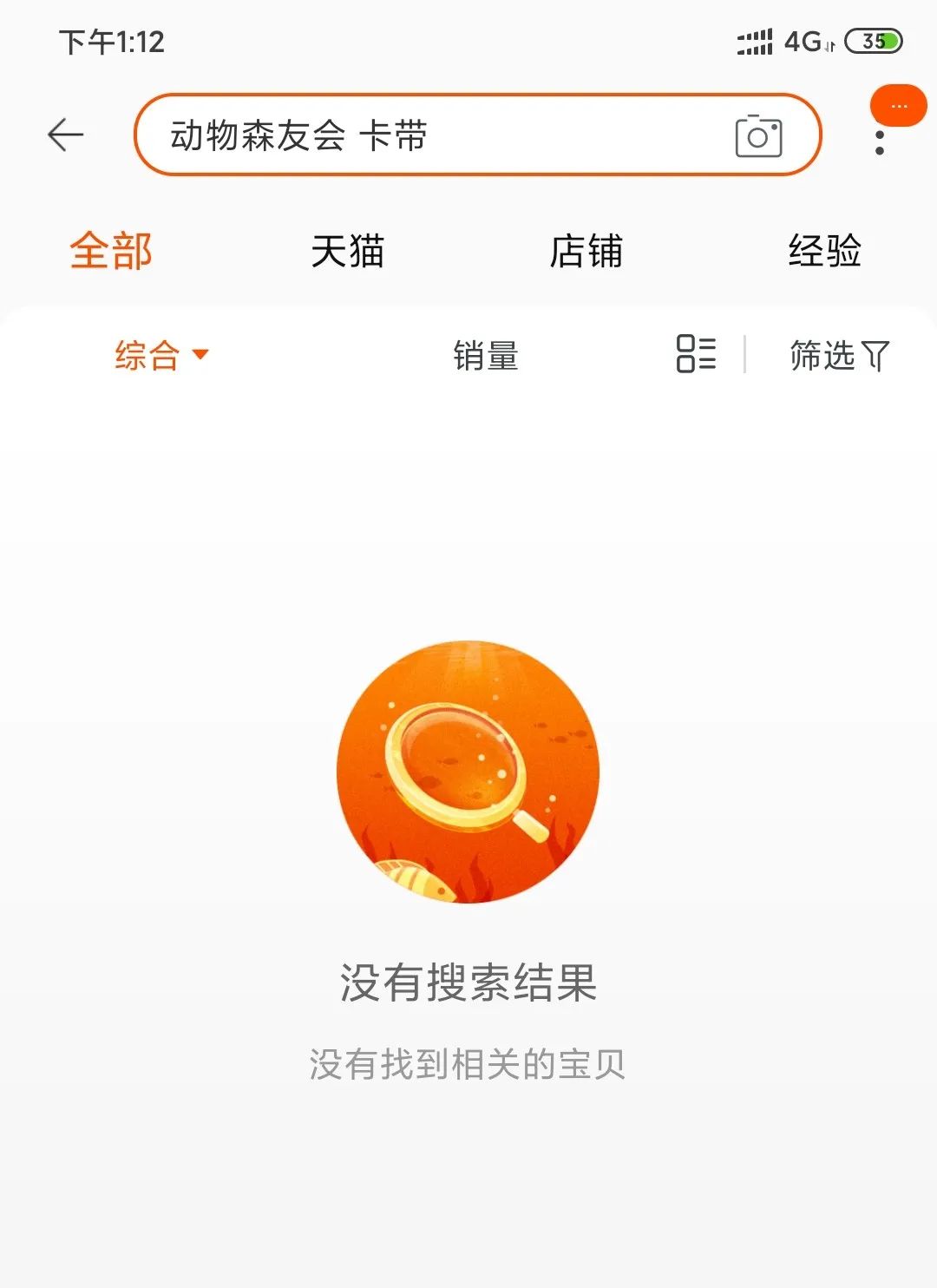Select the 店铺 tab

(x=586, y=251)
